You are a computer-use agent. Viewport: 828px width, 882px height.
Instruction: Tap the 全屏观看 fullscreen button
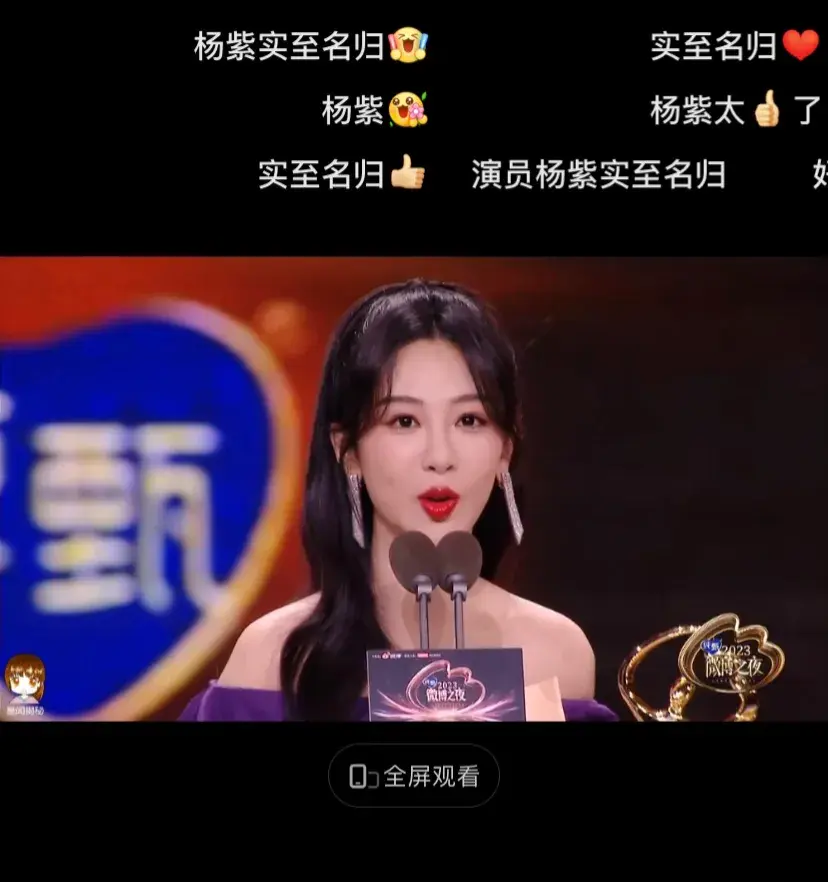(414, 776)
